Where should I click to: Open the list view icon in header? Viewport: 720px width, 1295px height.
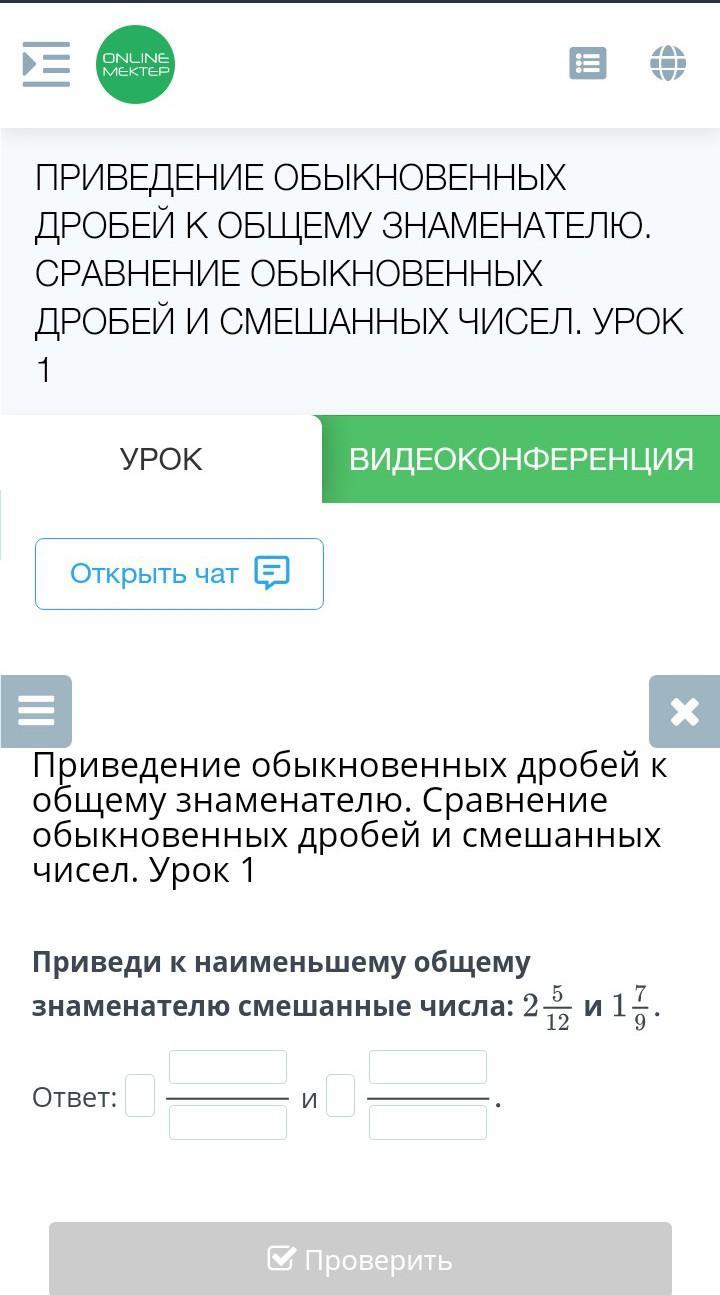pos(588,63)
